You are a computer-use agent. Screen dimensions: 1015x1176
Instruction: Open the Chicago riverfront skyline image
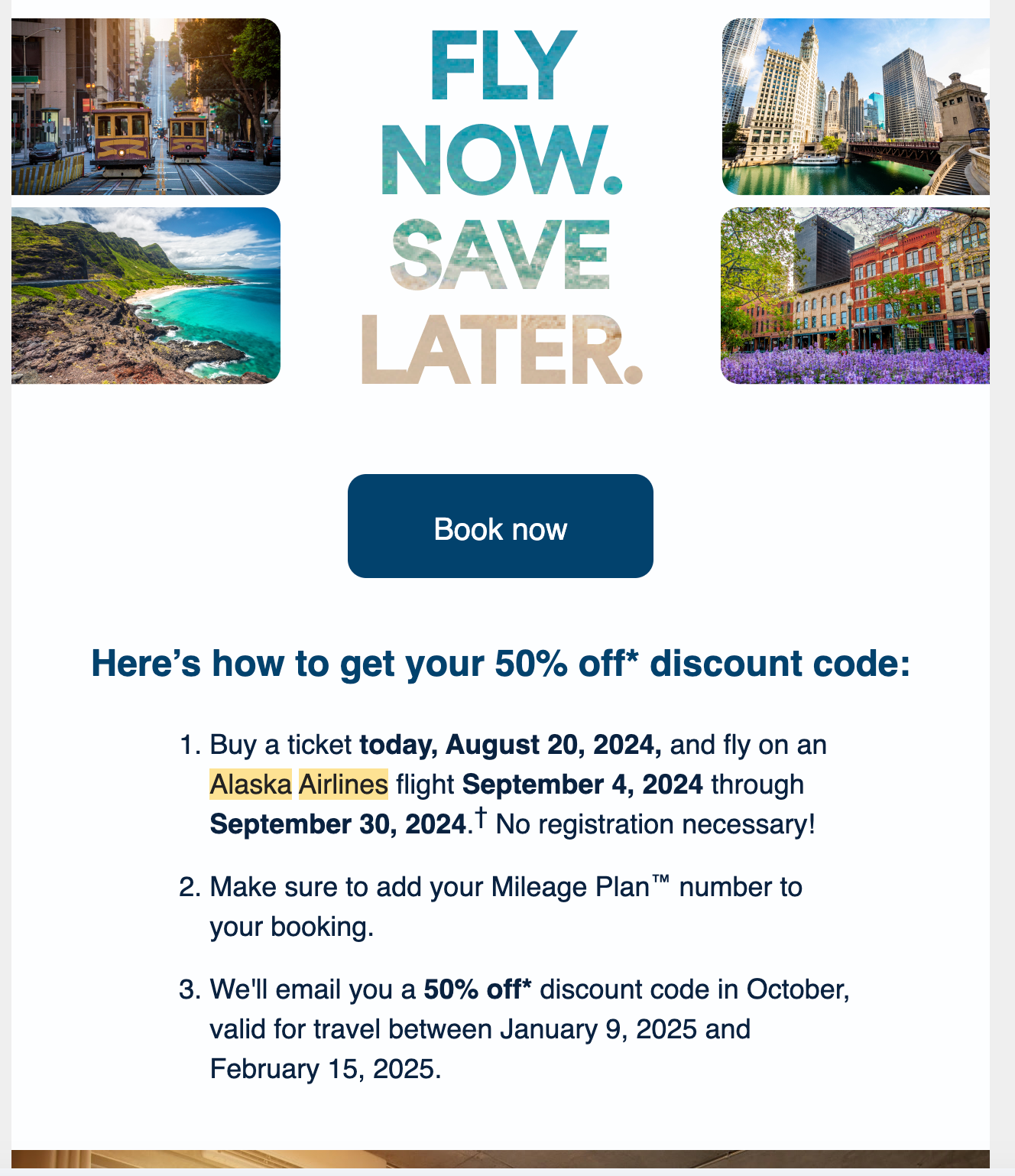click(854, 106)
